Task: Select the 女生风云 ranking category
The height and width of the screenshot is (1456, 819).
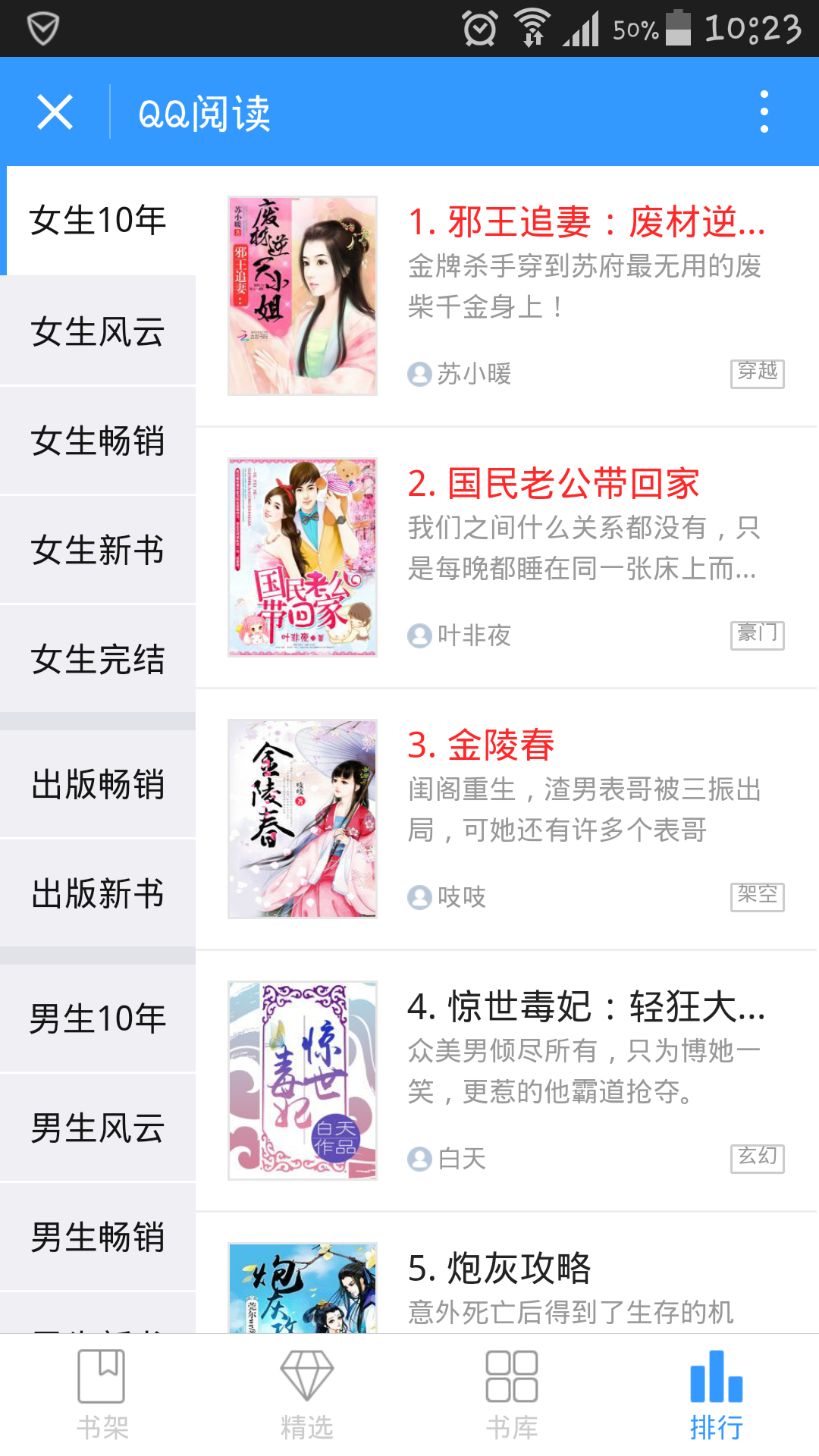Action: point(98,331)
